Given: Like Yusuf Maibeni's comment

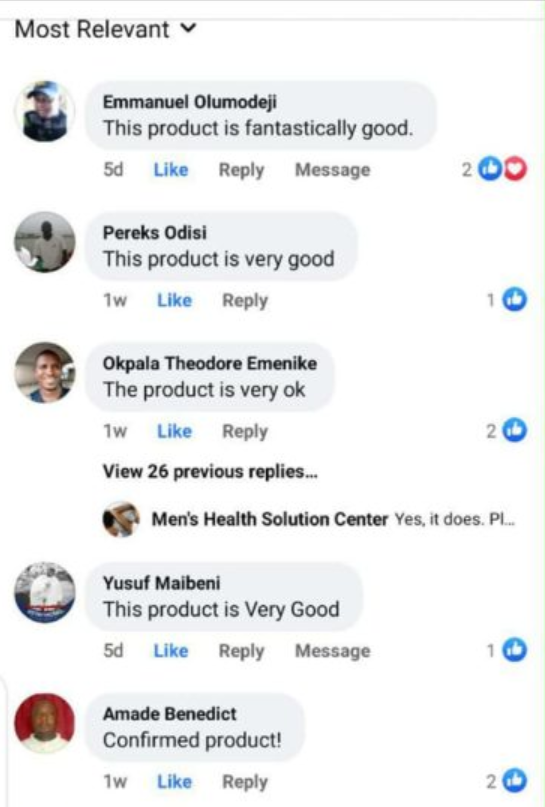Looking at the screenshot, I should pos(171,651).
